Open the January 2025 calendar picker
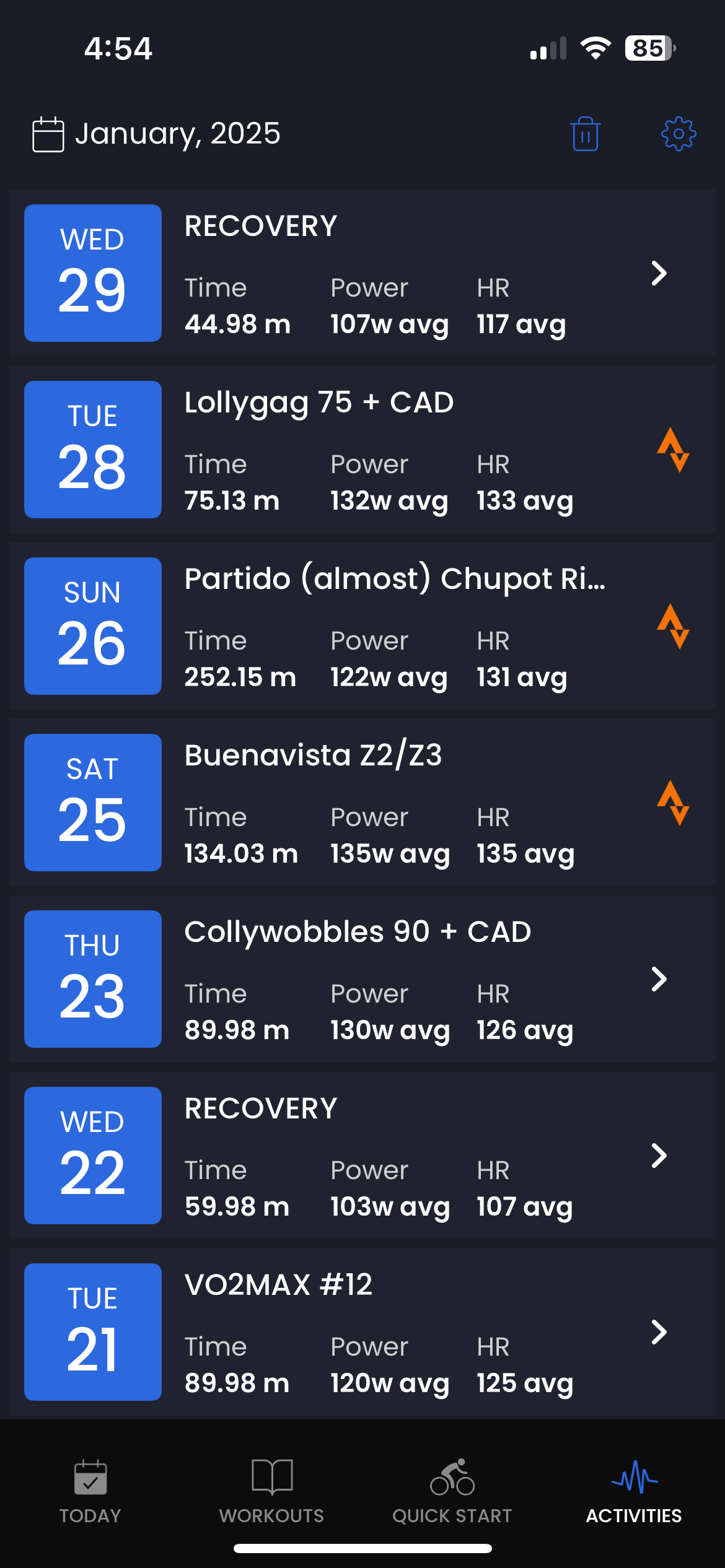The width and height of the screenshot is (725, 1568). [156, 134]
